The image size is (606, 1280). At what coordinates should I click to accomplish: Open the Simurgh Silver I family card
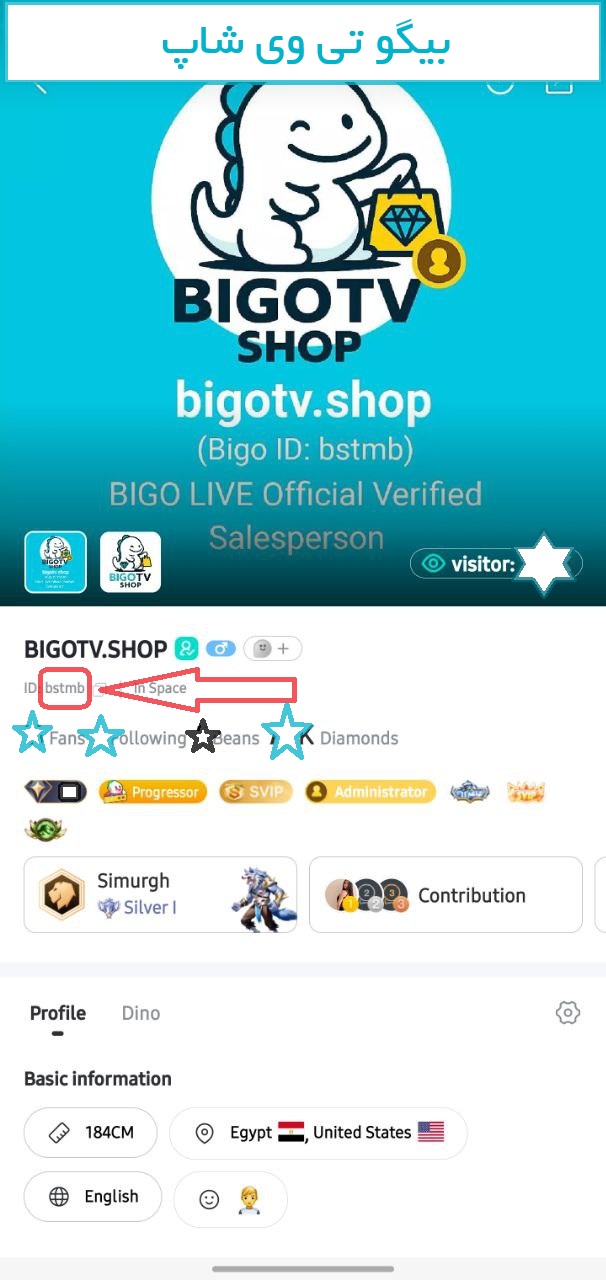coord(160,894)
